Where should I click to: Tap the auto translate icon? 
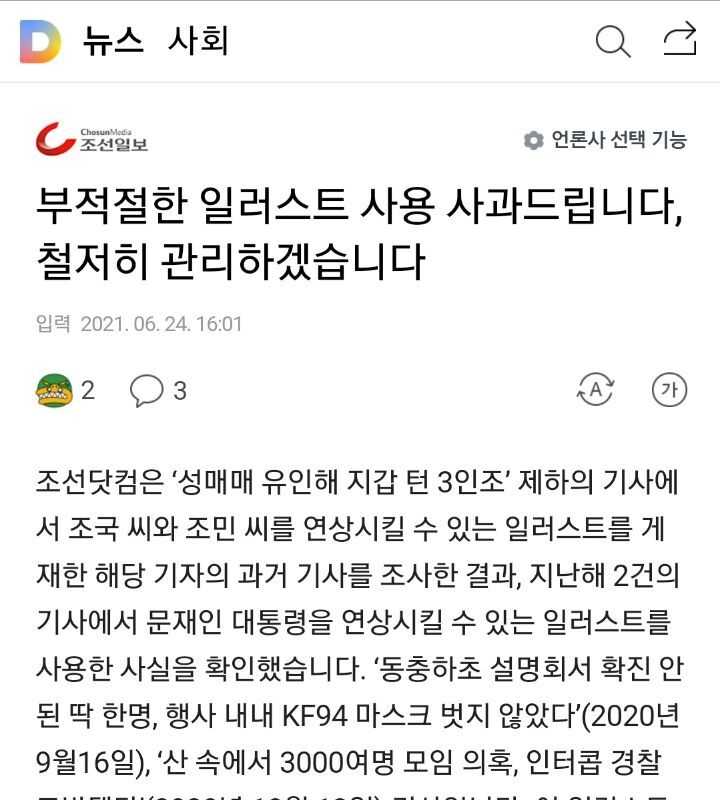click(x=596, y=390)
